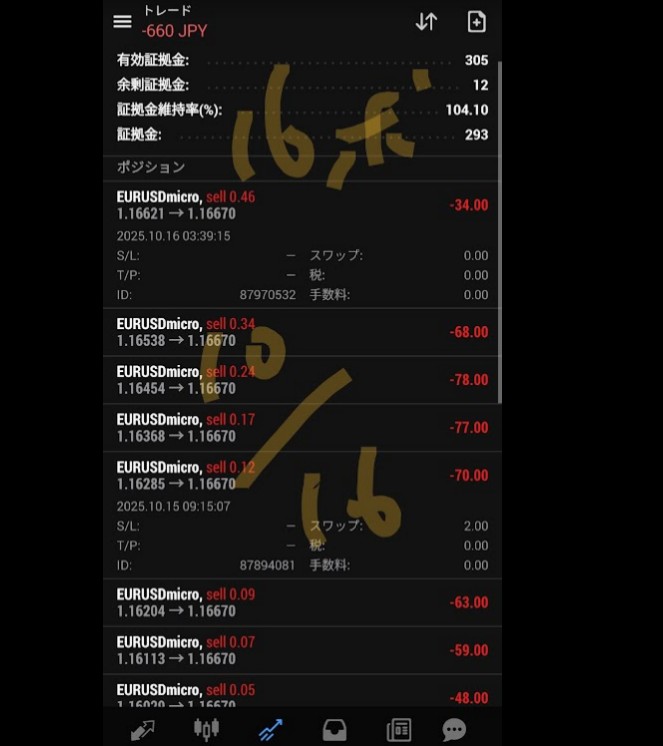The width and height of the screenshot is (663, 746).
Task: Open the hamburger drawer menu
Action: (x=122, y=21)
